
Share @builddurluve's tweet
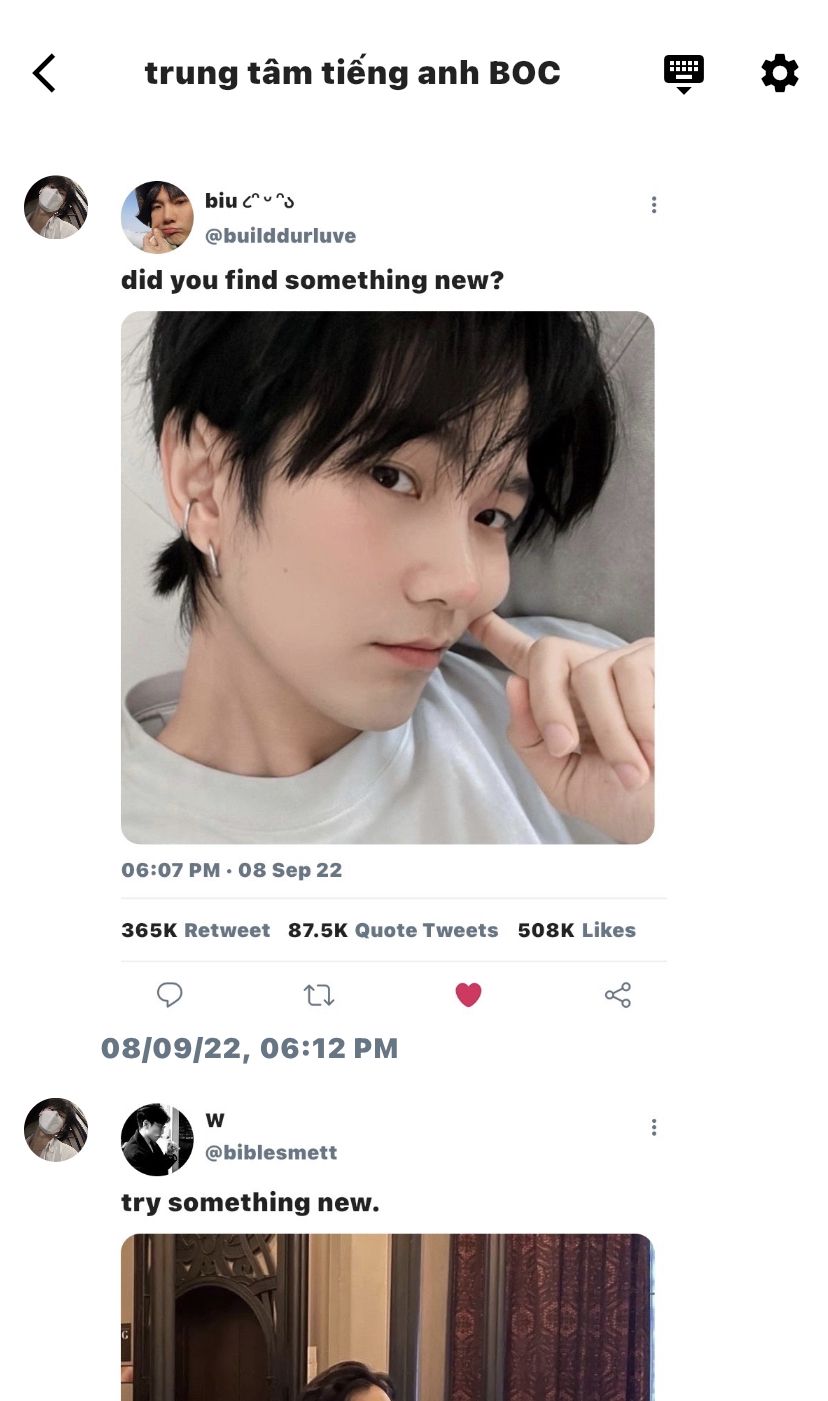pos(618,995)
